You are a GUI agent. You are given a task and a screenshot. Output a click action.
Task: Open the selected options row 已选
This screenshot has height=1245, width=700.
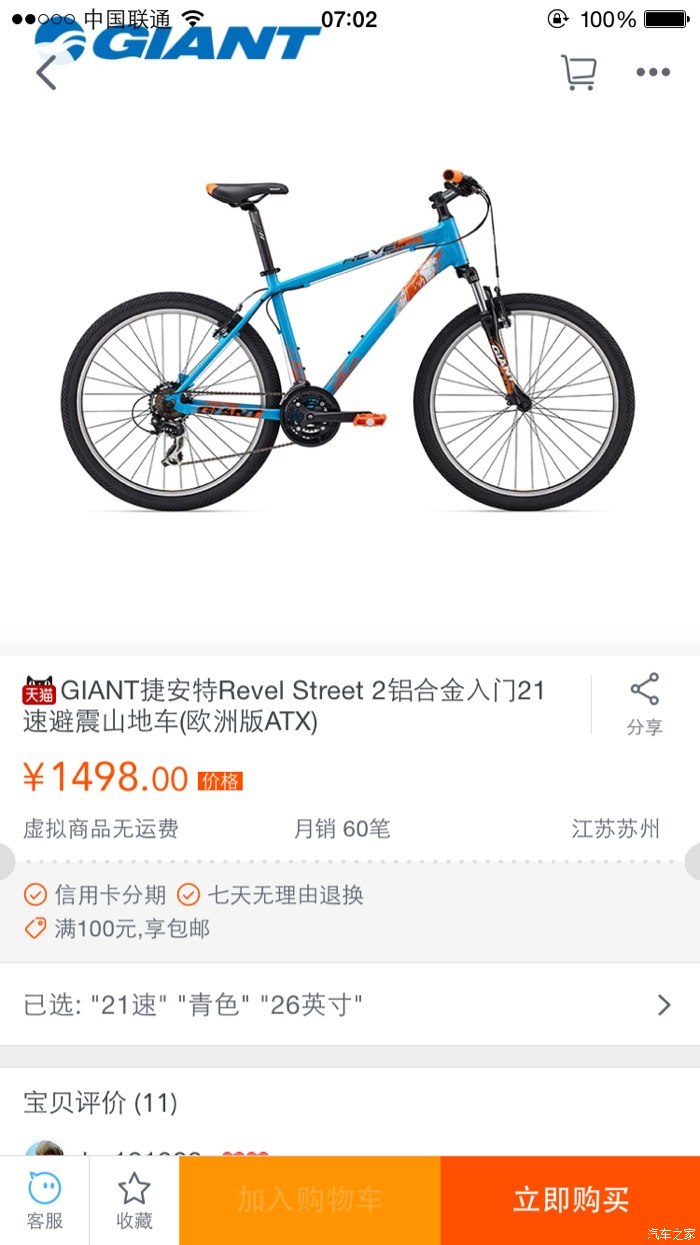[349, 1005]
